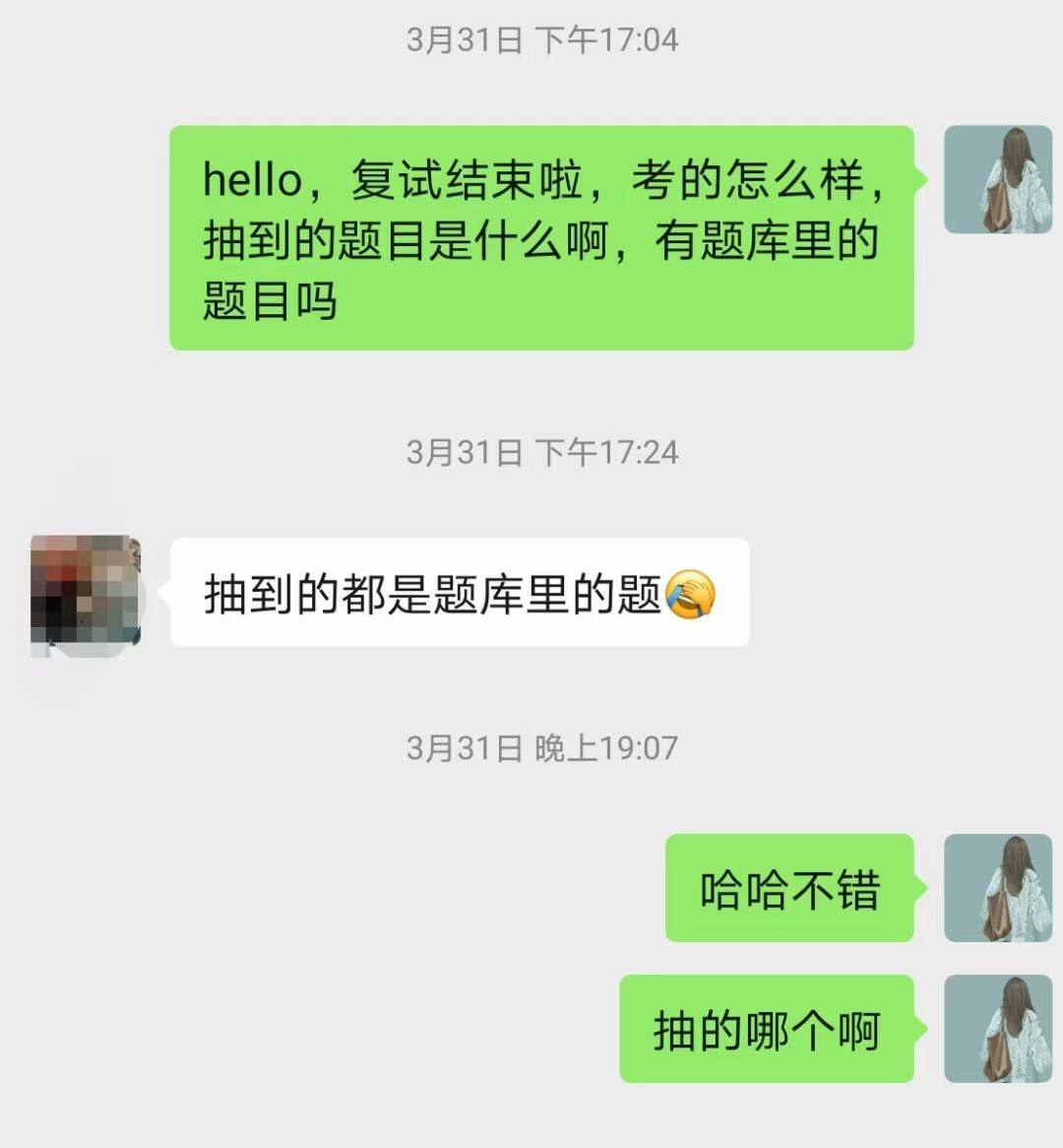This screenshot has height=1148, width=1063.
Task: Tap the avatar next to '抽的哪个啊'
Action: point(997,1029)
